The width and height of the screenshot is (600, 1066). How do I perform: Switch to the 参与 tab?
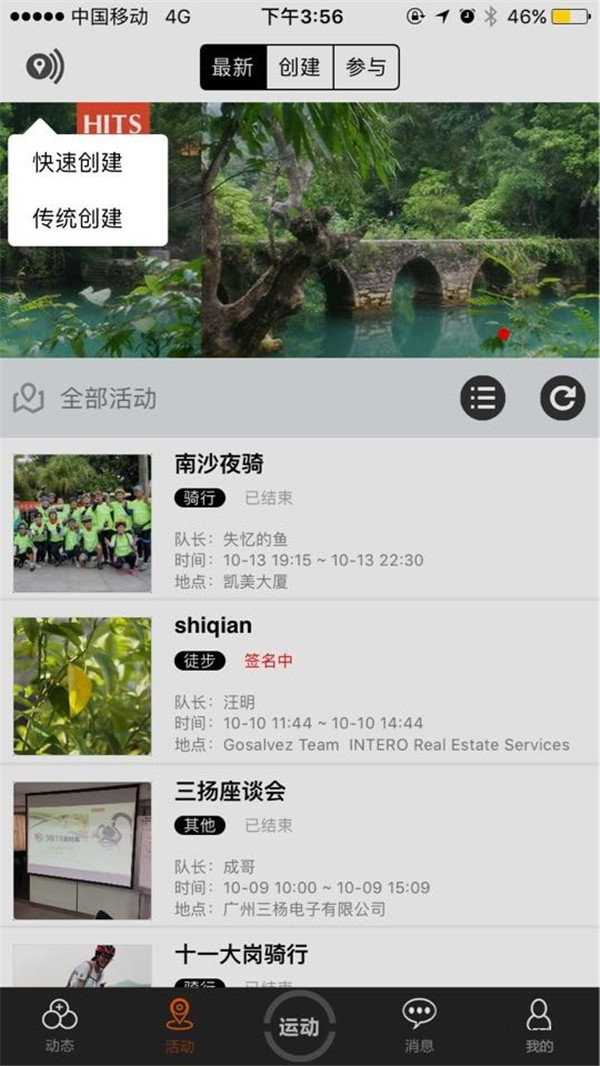[x=366, y=68]
